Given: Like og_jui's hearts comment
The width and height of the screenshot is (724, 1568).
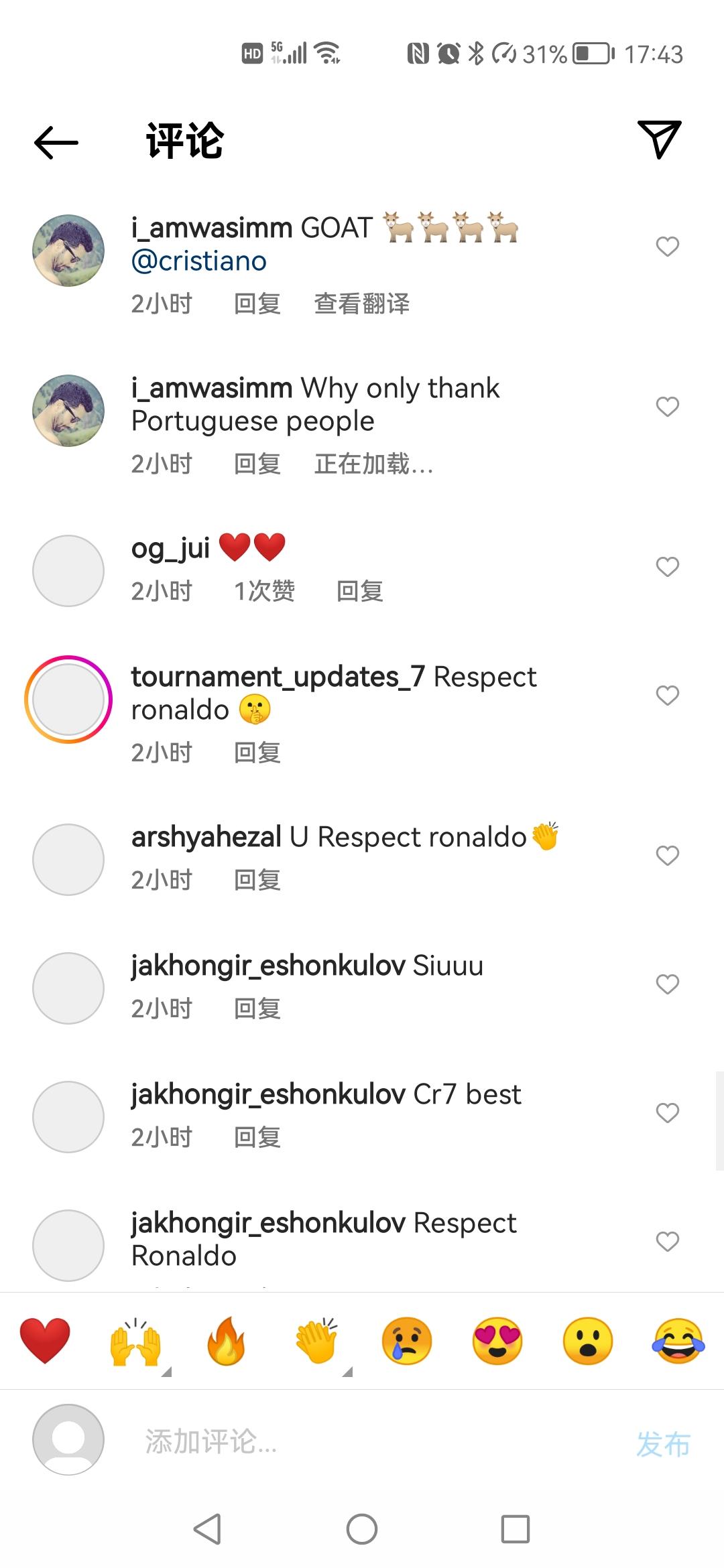Looking at the screenshot, I should 667,567.
